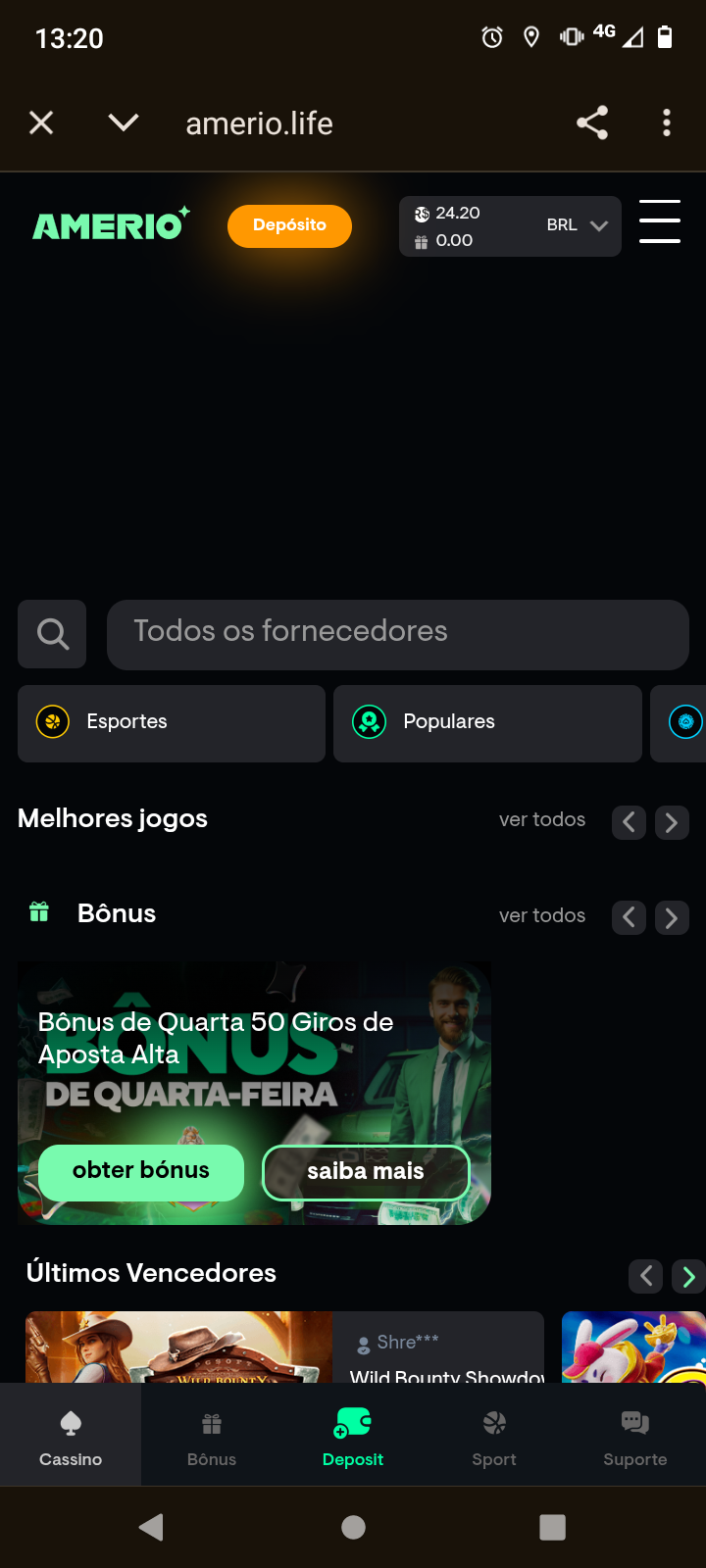Close the browser tab
Screen dimensions: 706x1568
41,122
